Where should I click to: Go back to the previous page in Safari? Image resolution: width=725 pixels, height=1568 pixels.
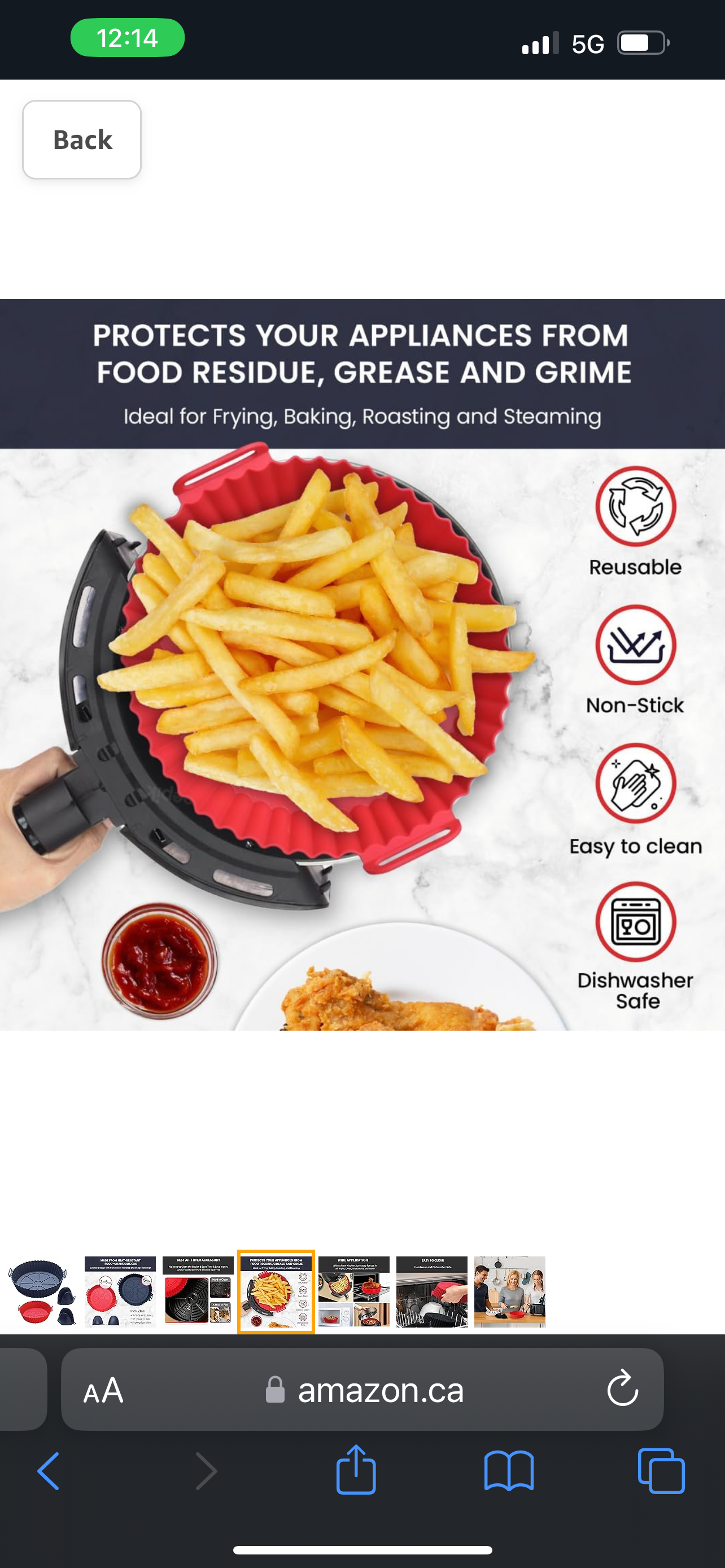click(49, 1470)
